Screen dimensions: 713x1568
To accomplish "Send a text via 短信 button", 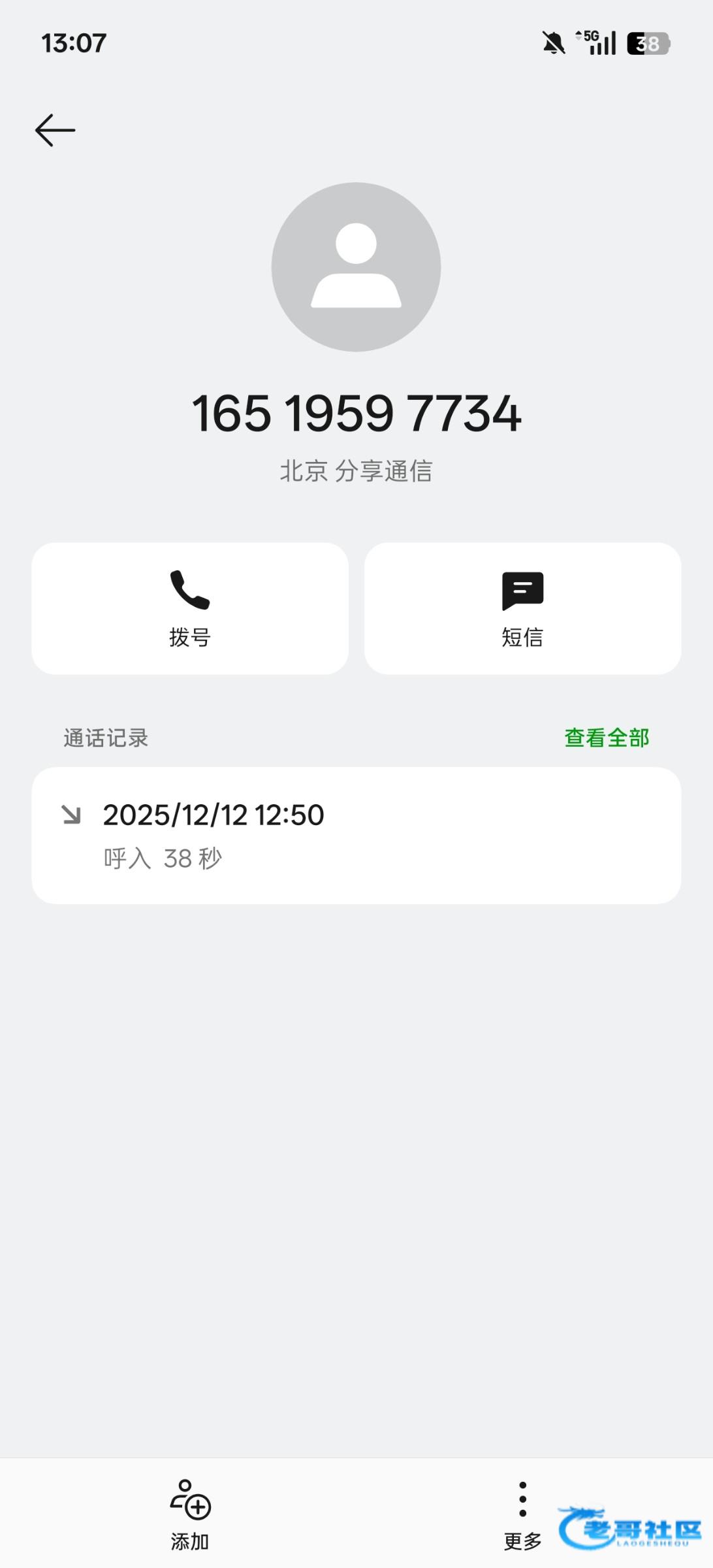I will coord(522,608).
